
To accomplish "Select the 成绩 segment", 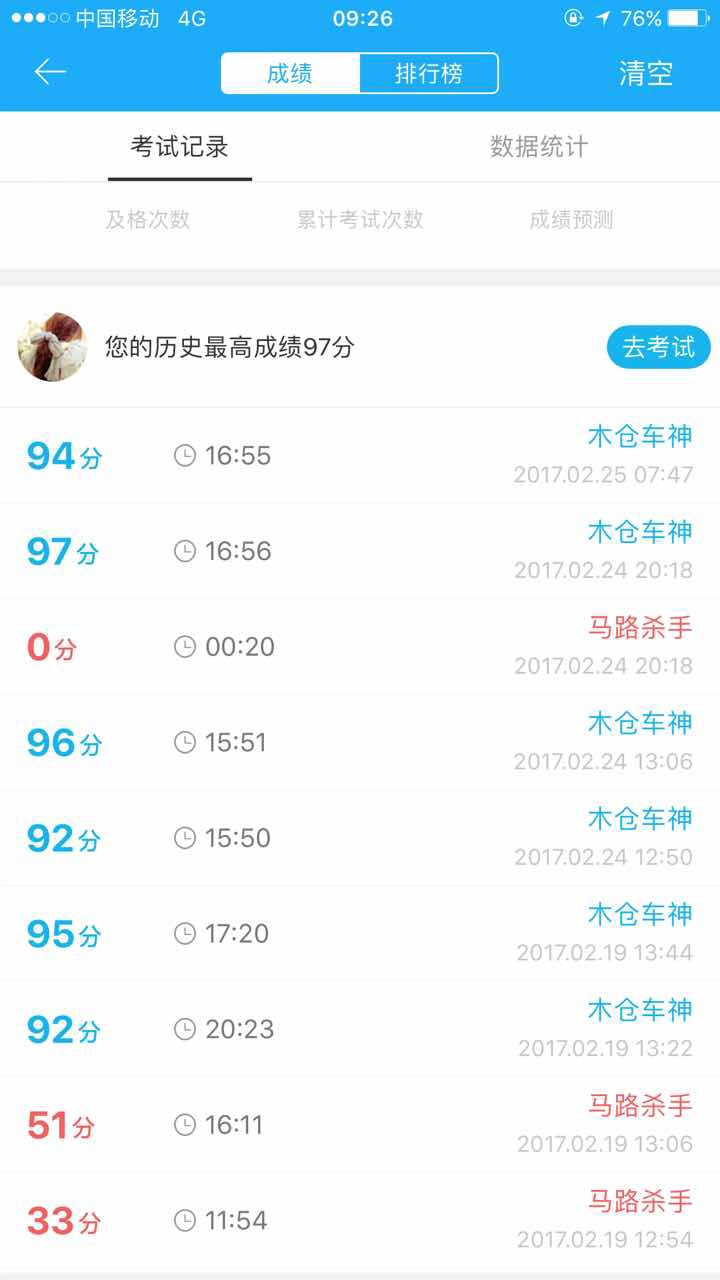I will pos(290,73).
